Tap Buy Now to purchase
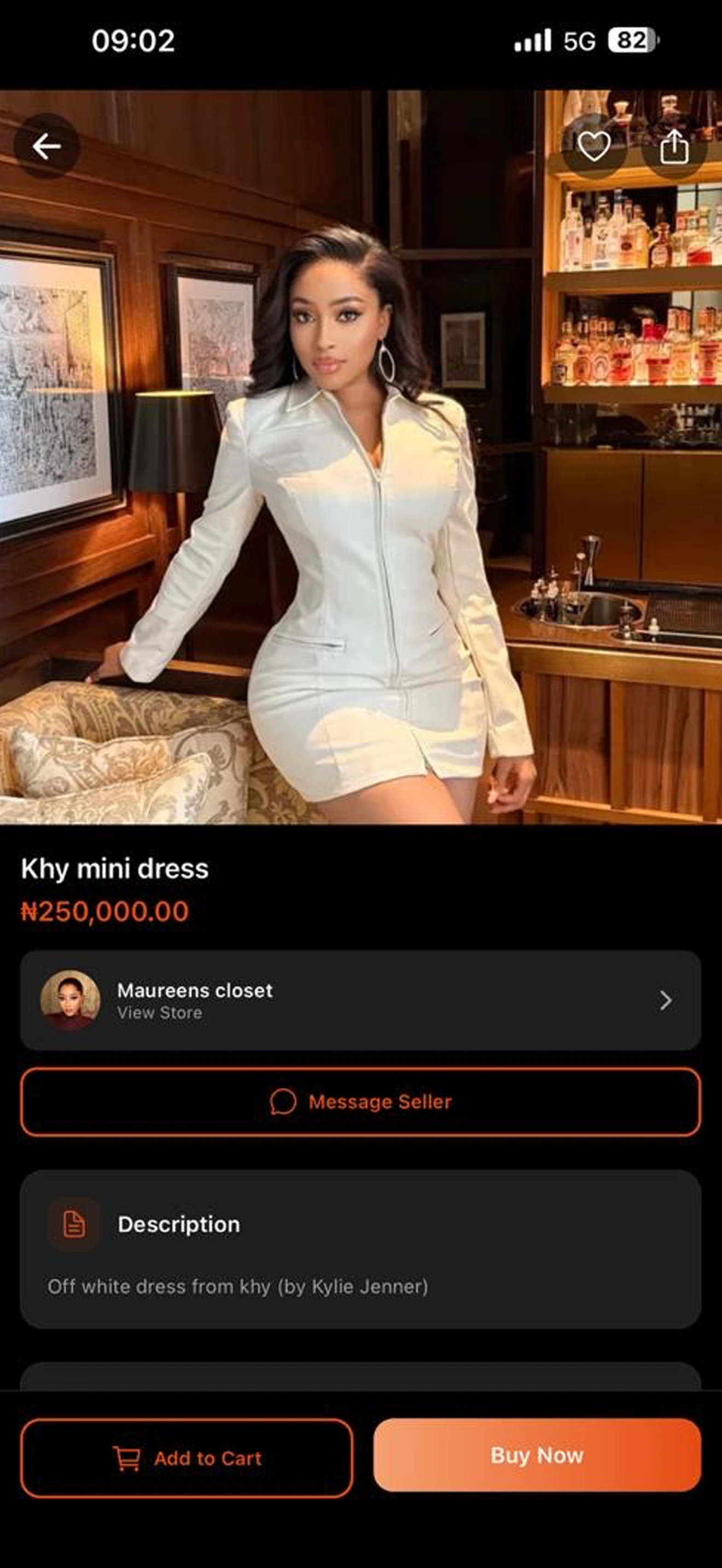 click(537, 1455)
